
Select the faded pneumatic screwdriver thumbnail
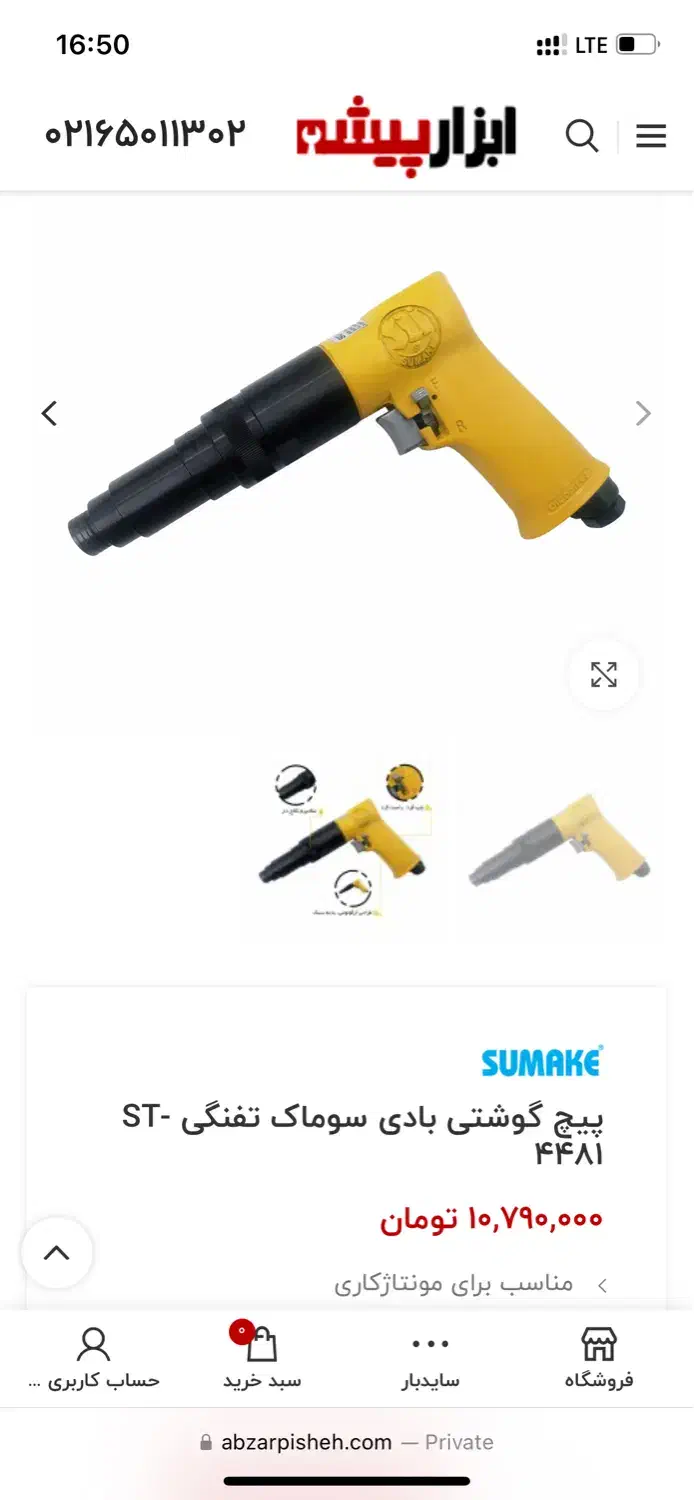[560, 842]
